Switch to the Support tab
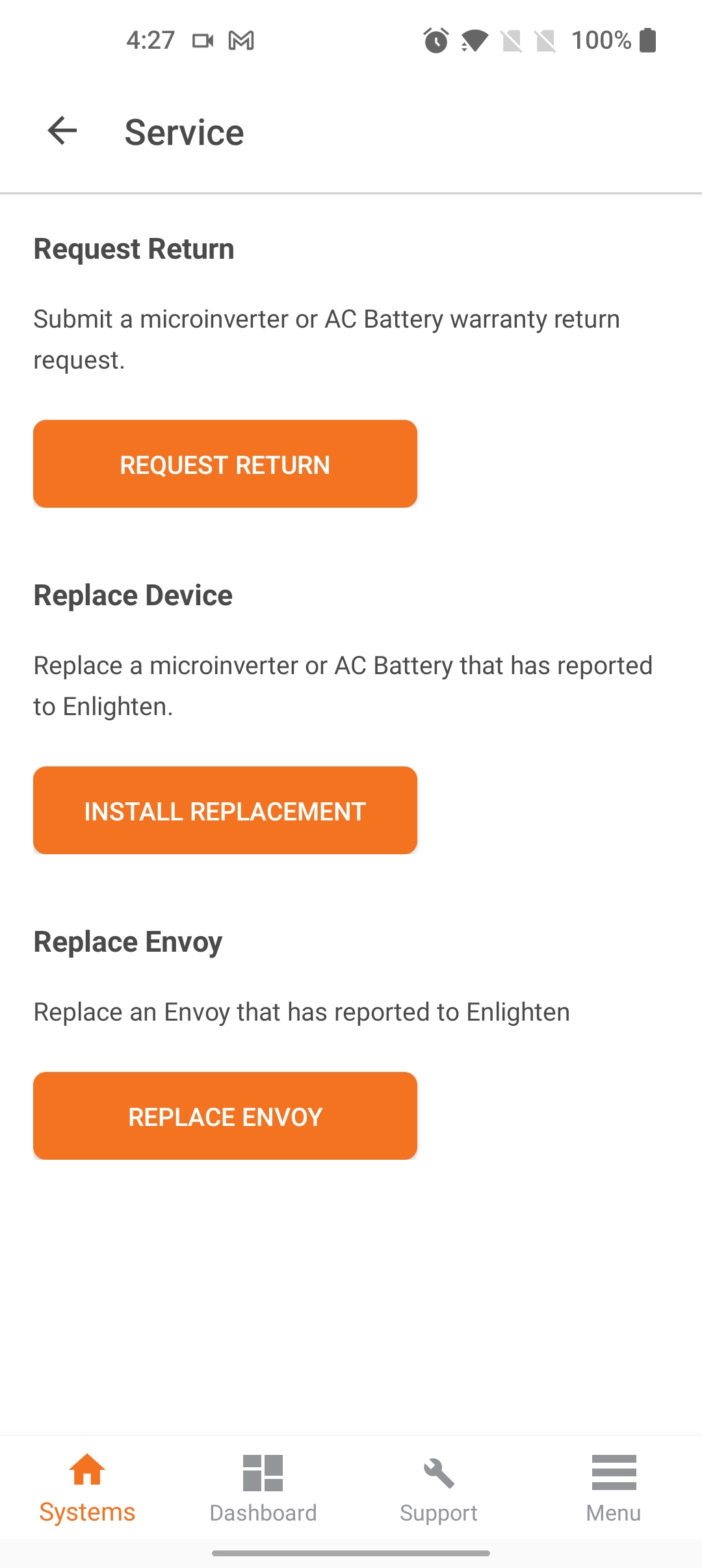The image size is (702, 1568). (x=439, y=1513)
